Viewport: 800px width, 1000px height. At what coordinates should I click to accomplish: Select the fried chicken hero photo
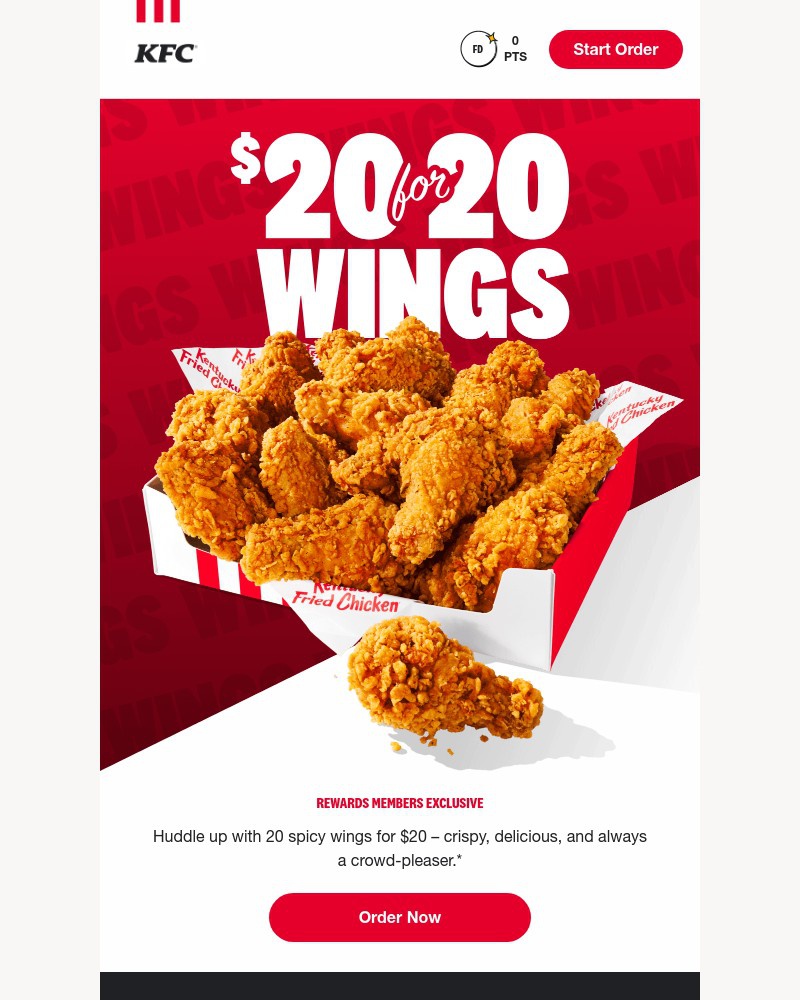coord(400,470)
